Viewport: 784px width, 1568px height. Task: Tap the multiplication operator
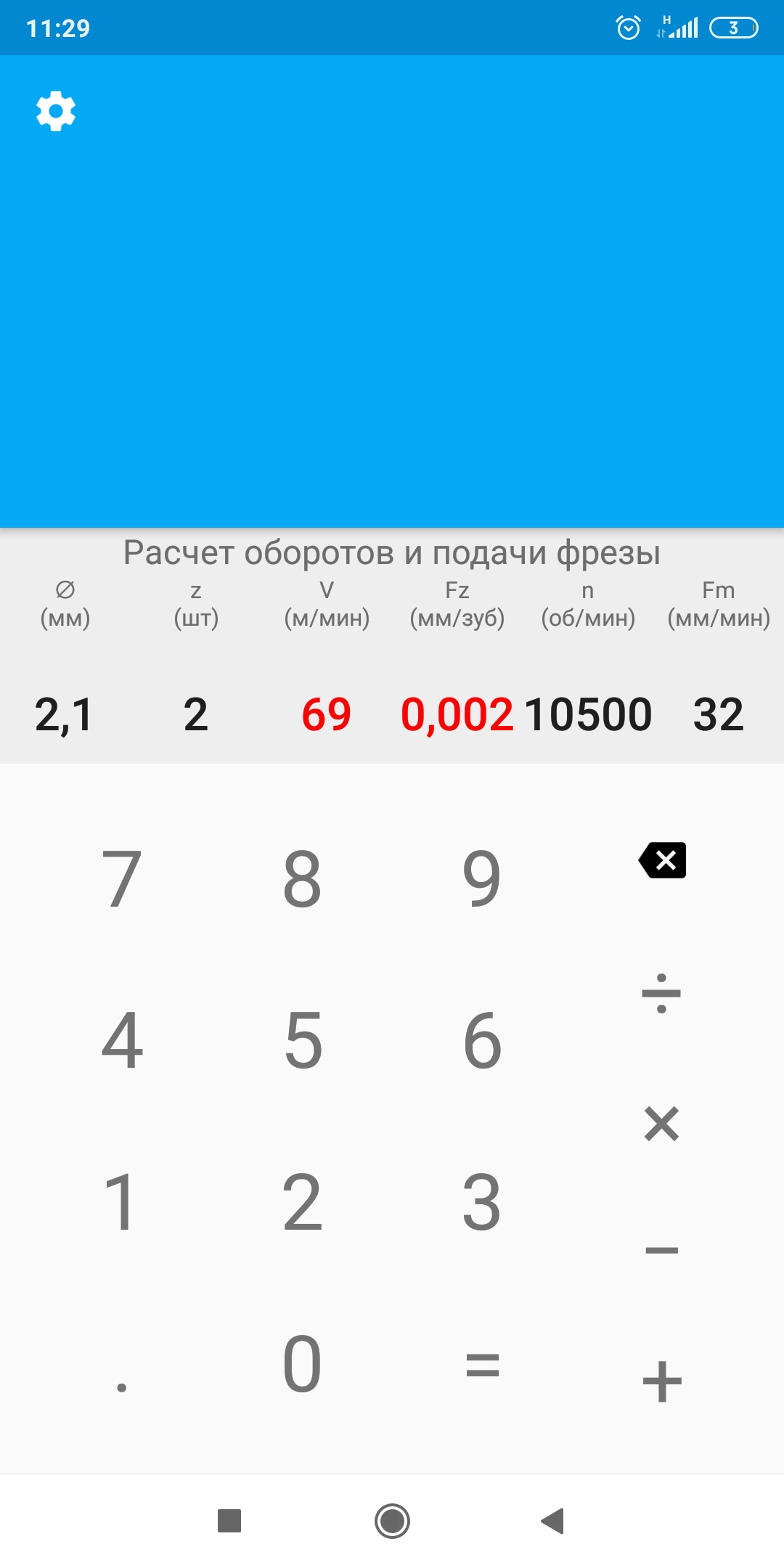point(661,1124)
